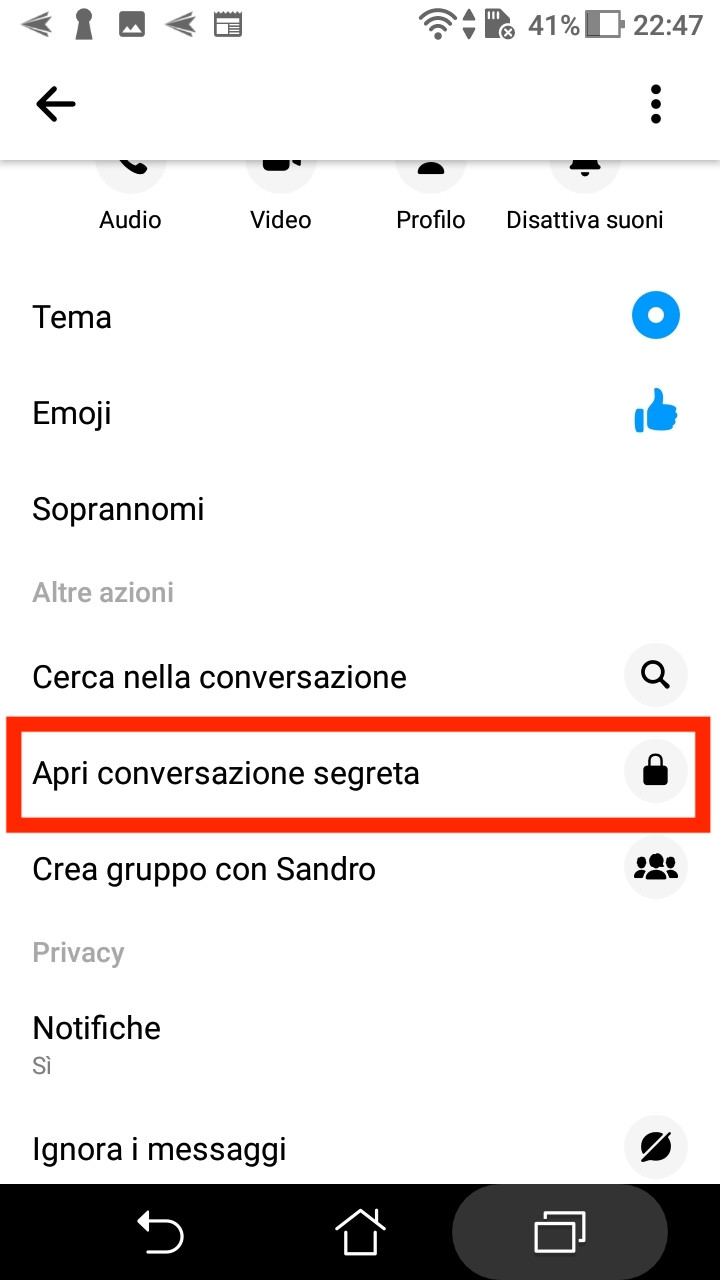Start an Audio call
The width and height of the screenshot is (720, 1280).
[130, 195]
